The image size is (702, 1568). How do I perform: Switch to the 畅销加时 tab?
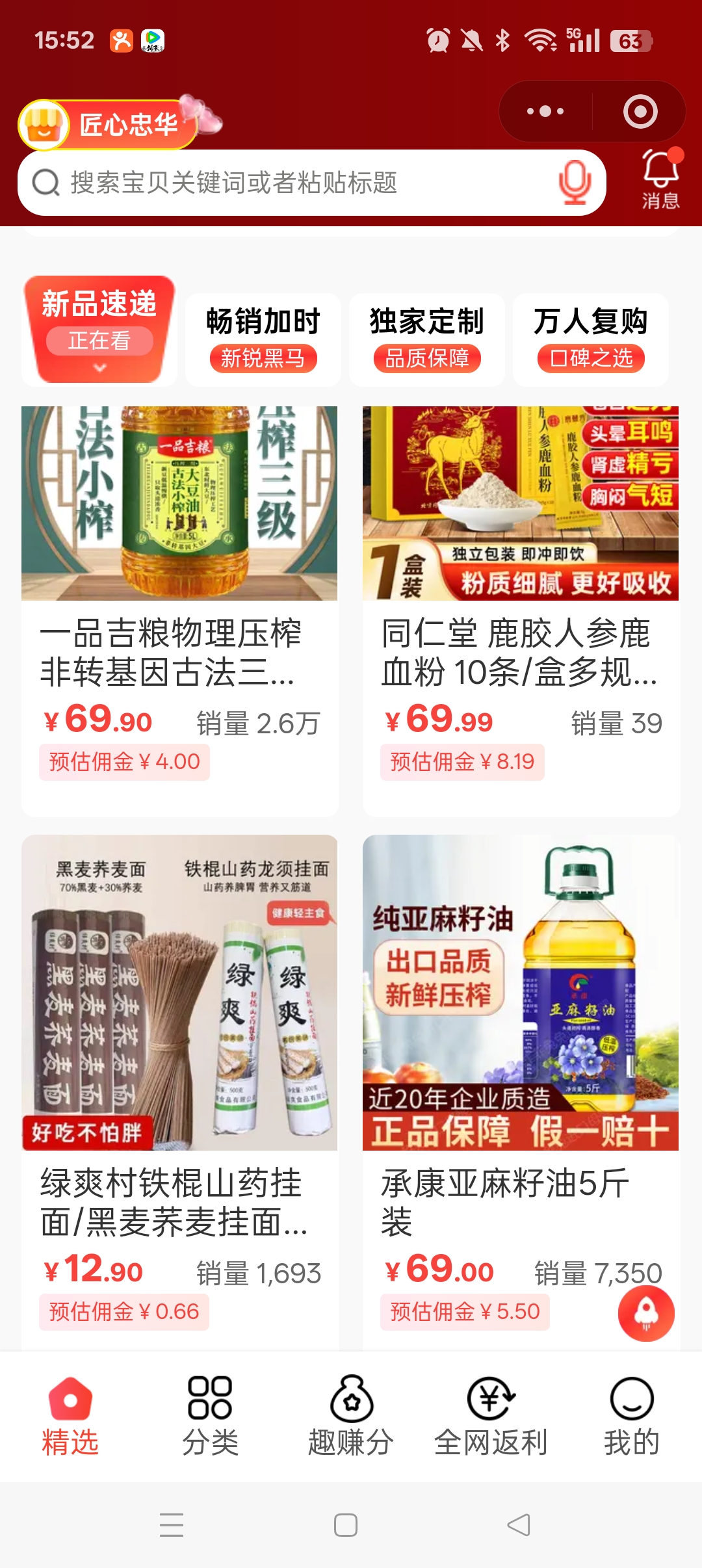tap(263, 339)
